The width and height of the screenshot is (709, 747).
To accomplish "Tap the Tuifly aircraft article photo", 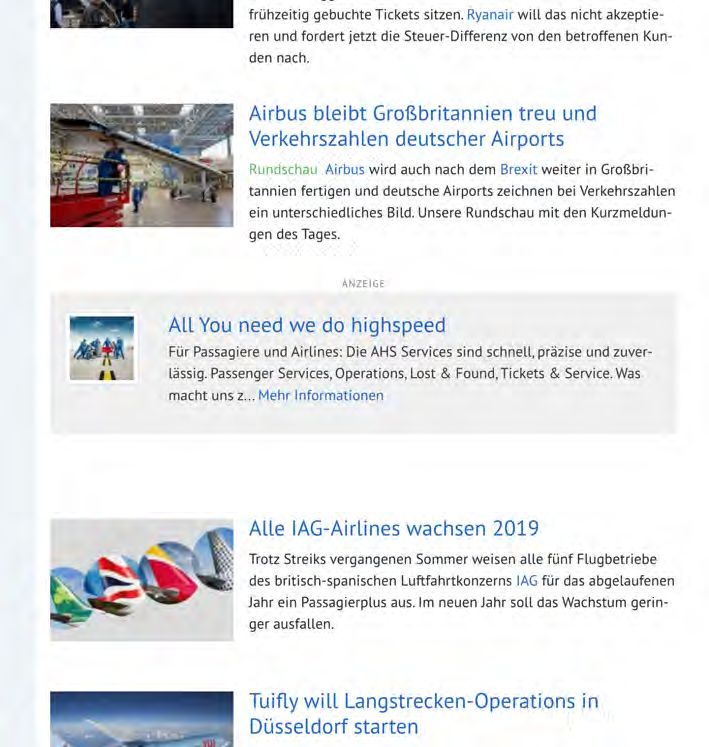I will pyautogui.click(x=141, y=720).
